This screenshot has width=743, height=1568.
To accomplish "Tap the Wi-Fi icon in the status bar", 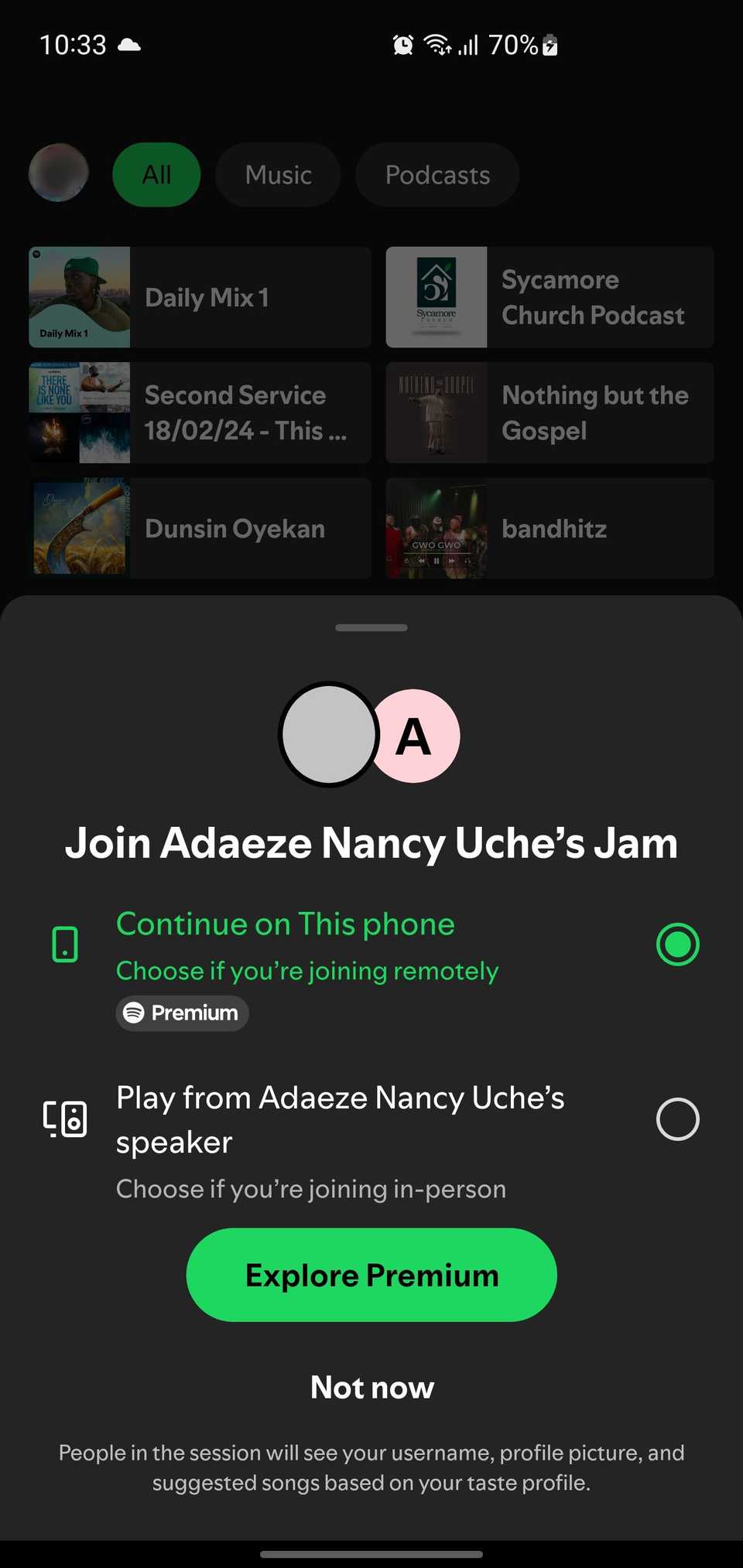I will [440, 44].
